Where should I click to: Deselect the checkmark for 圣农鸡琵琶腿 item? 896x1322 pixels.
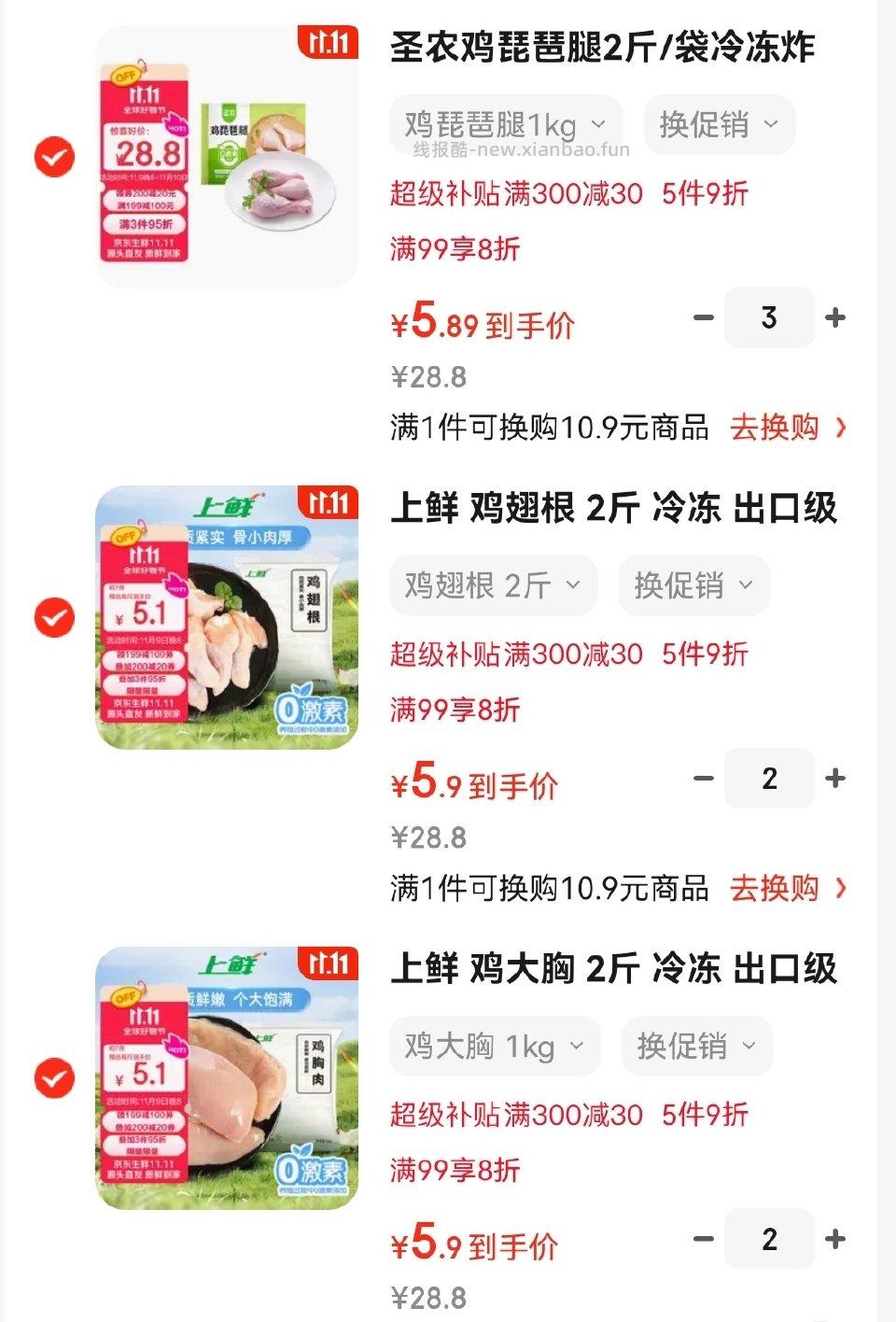[54, 157]
